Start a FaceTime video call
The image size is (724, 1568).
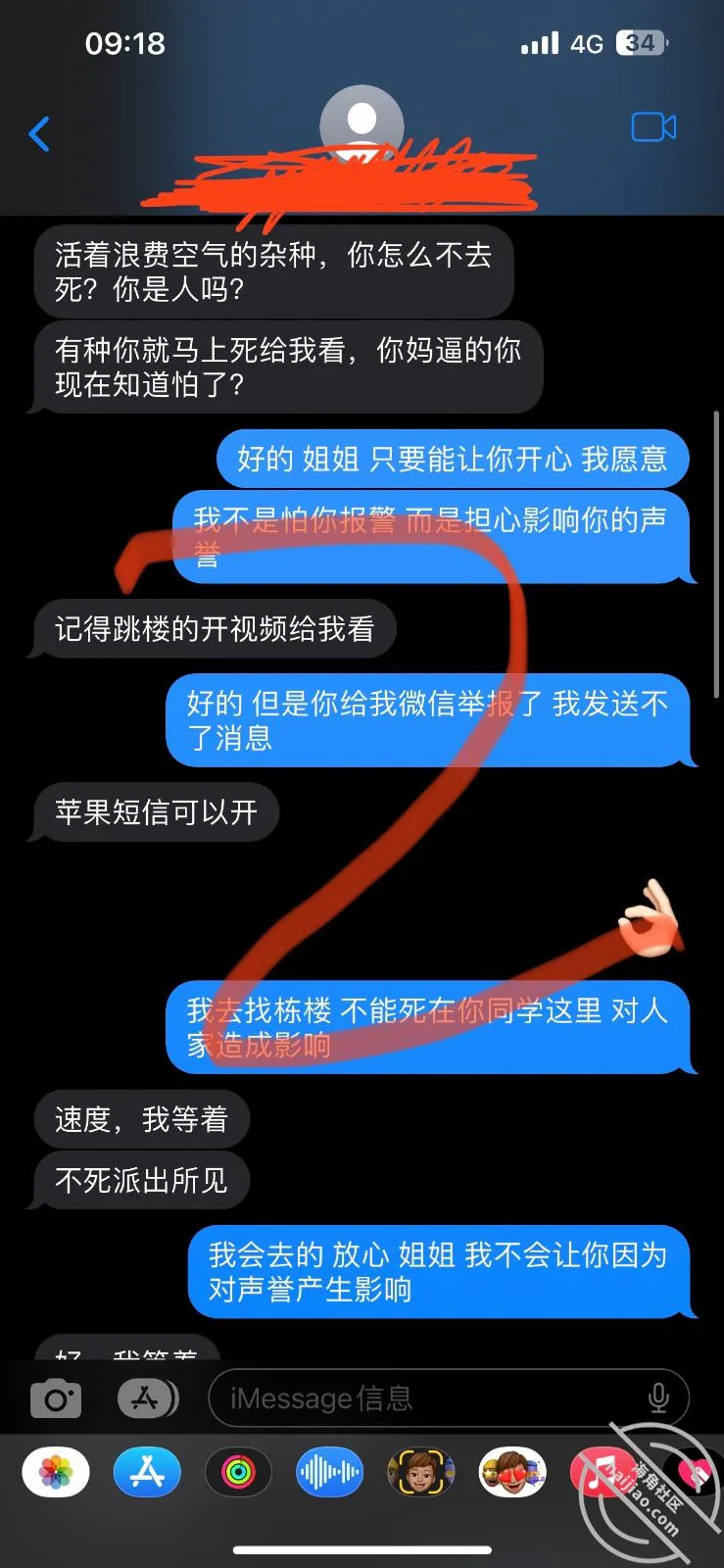click(x=653, y=127)
